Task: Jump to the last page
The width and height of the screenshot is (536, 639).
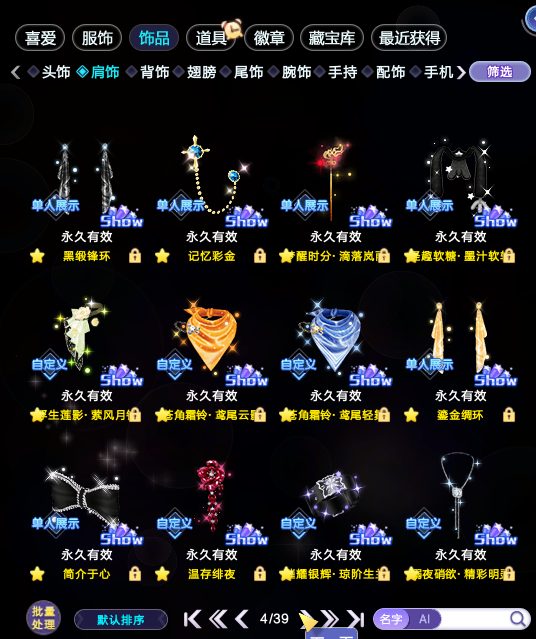Action: 355,619
